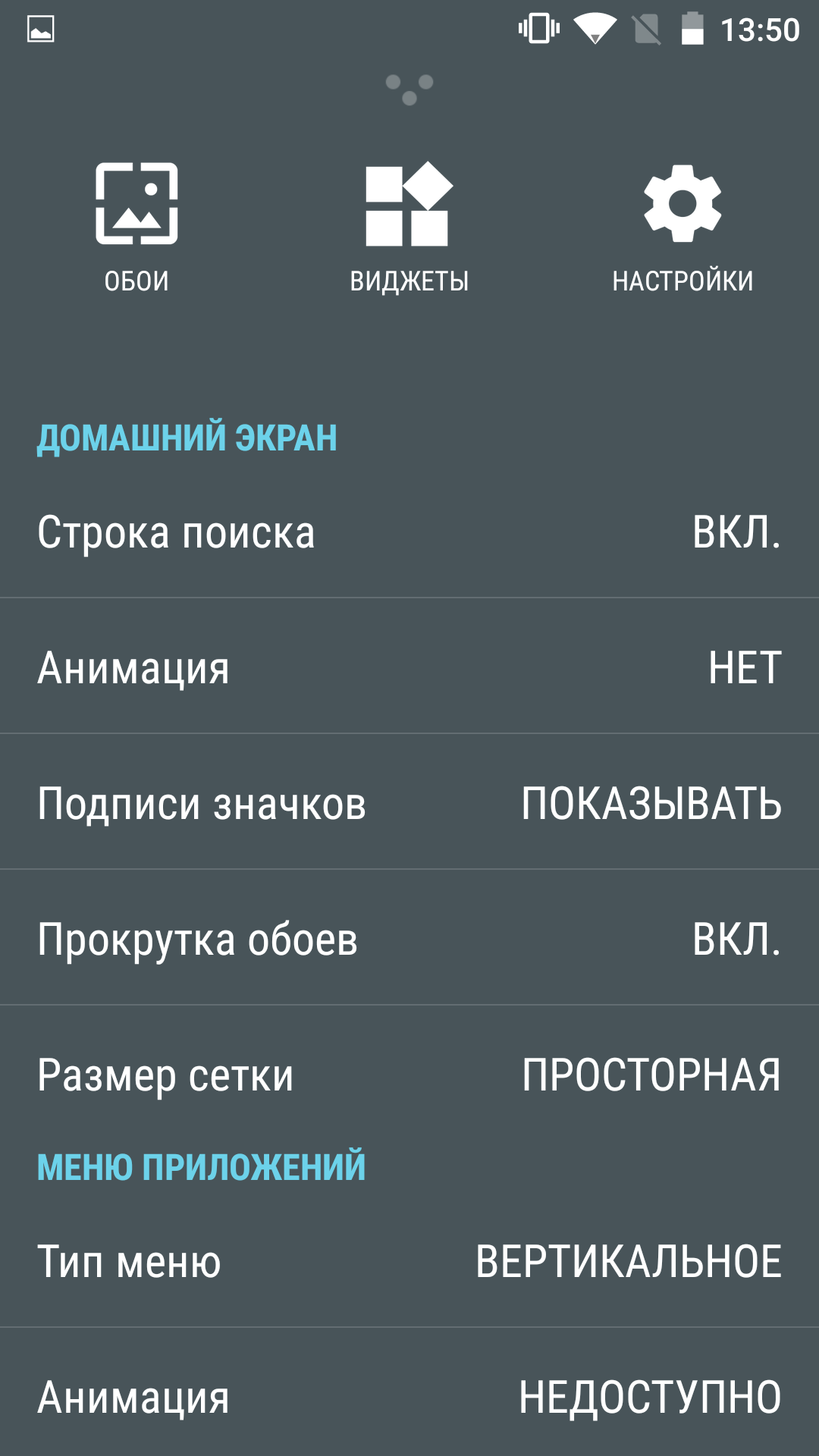The image size is (819, 1456).
Task: Change Размер сетки grid size
Action: click(x=409, y=1074)
